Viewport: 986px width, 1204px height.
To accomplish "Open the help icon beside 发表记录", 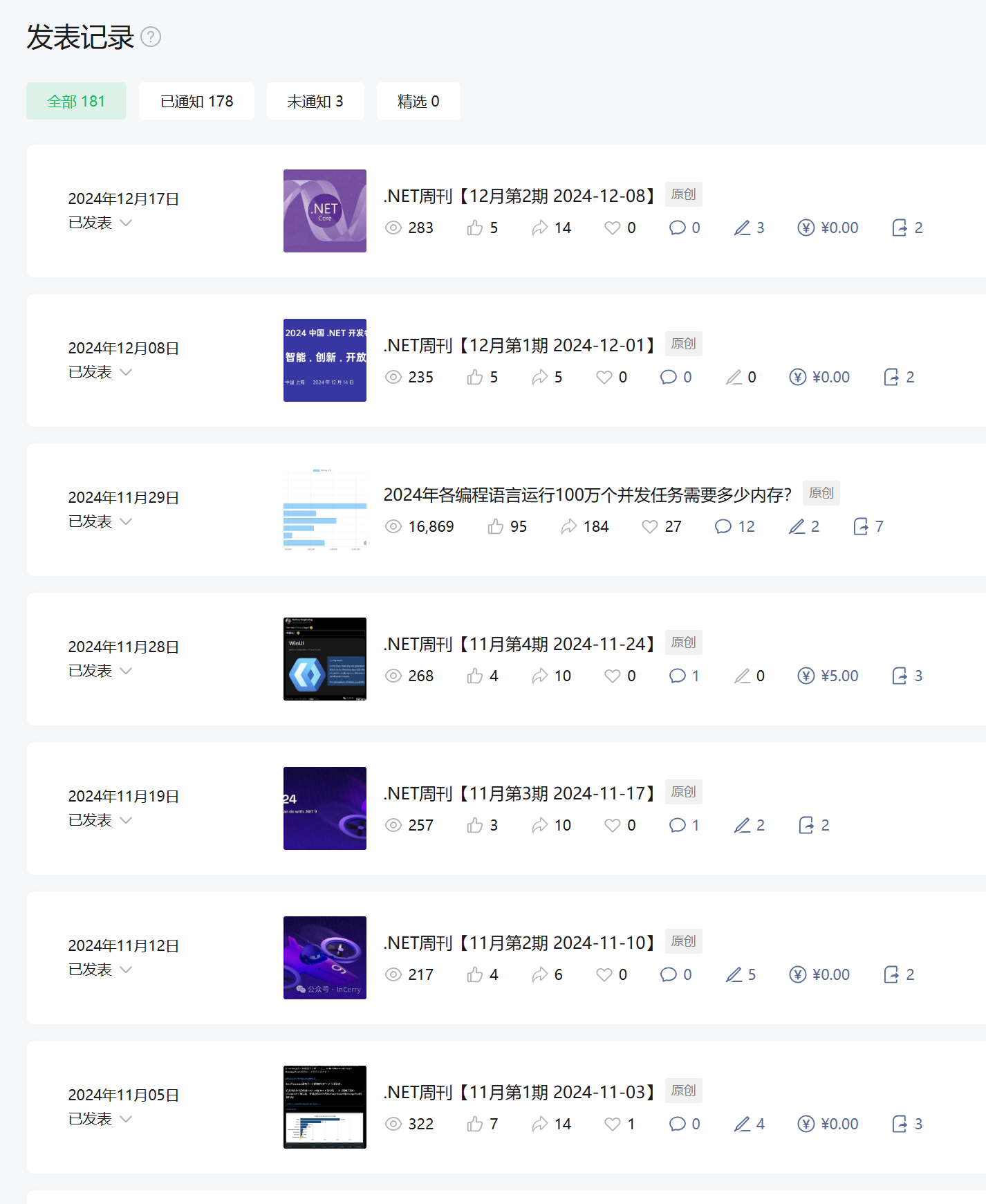I will tap(151, 37).
